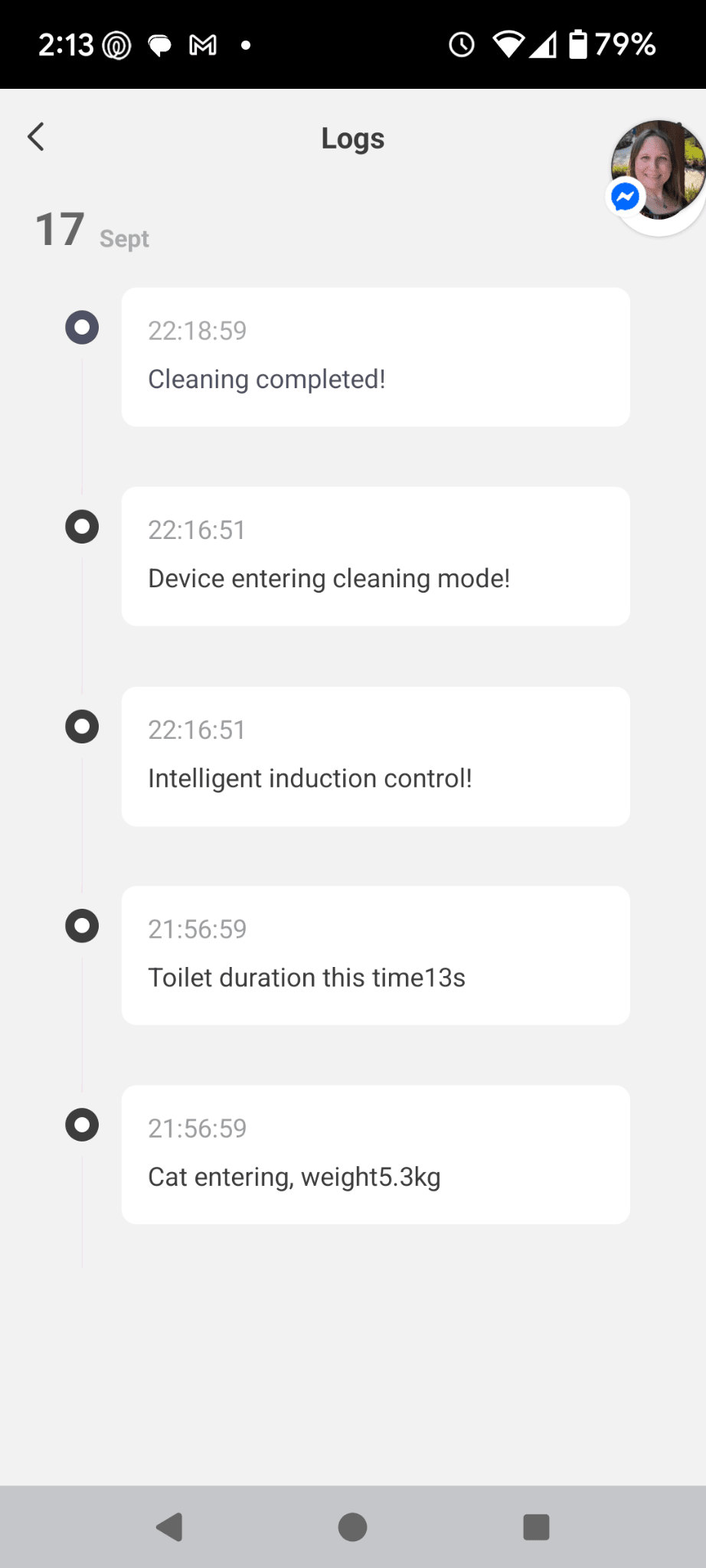The height and width of the screenshot is (1568, 706).
Task: Tap the timeline dot for Device entering cleaning mode
Action: pyautogui.click(x=81, y=526)
